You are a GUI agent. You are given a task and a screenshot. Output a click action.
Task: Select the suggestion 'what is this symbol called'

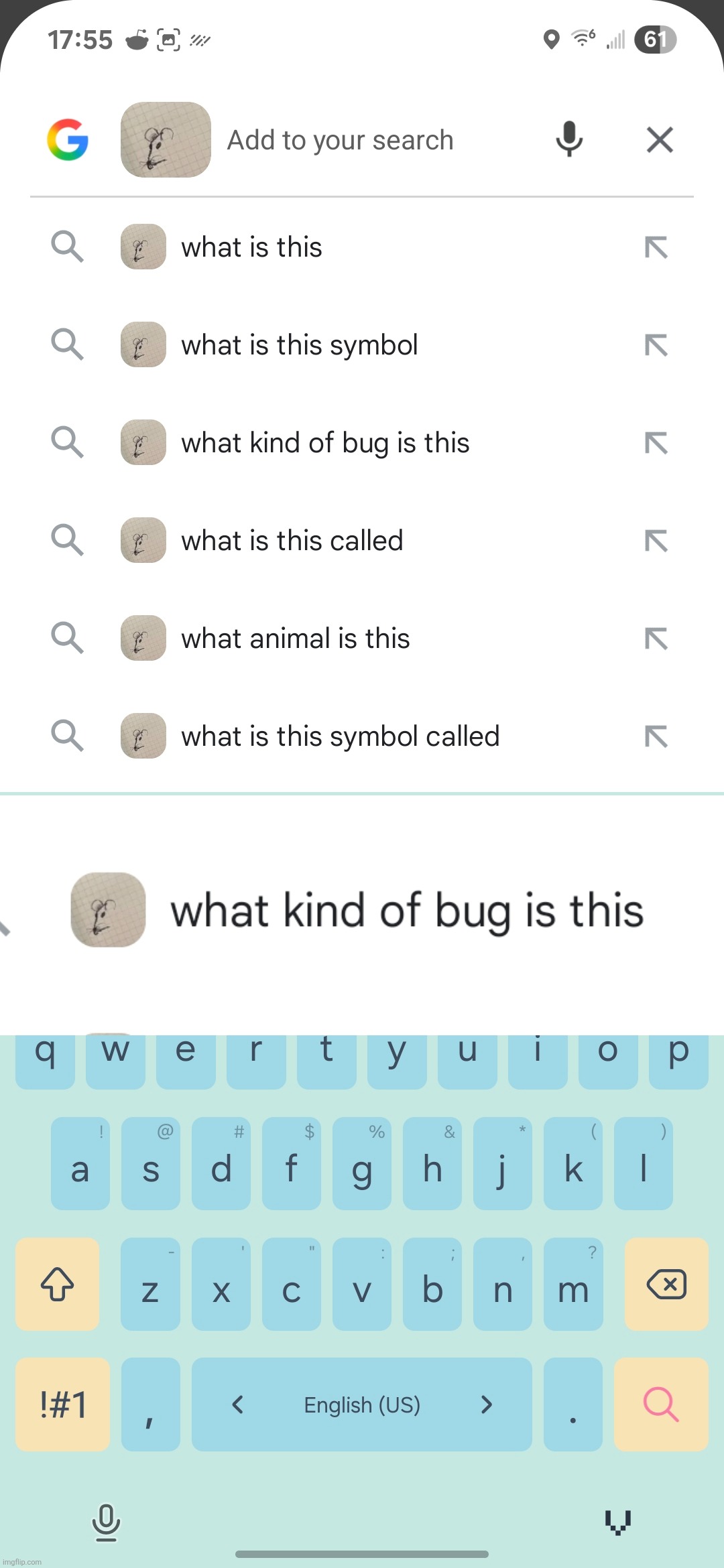pos(341,736)
